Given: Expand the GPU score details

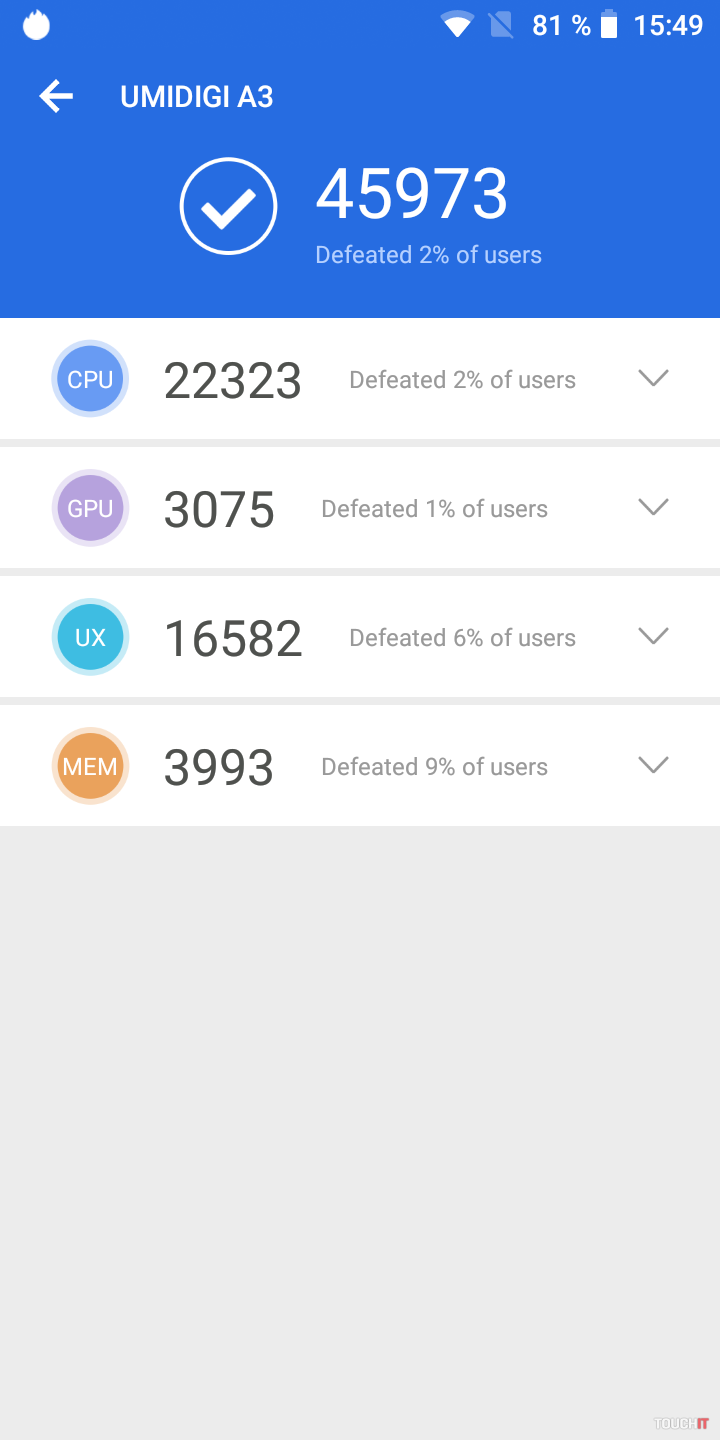Looking at the screenshot, I should (652, 507).
